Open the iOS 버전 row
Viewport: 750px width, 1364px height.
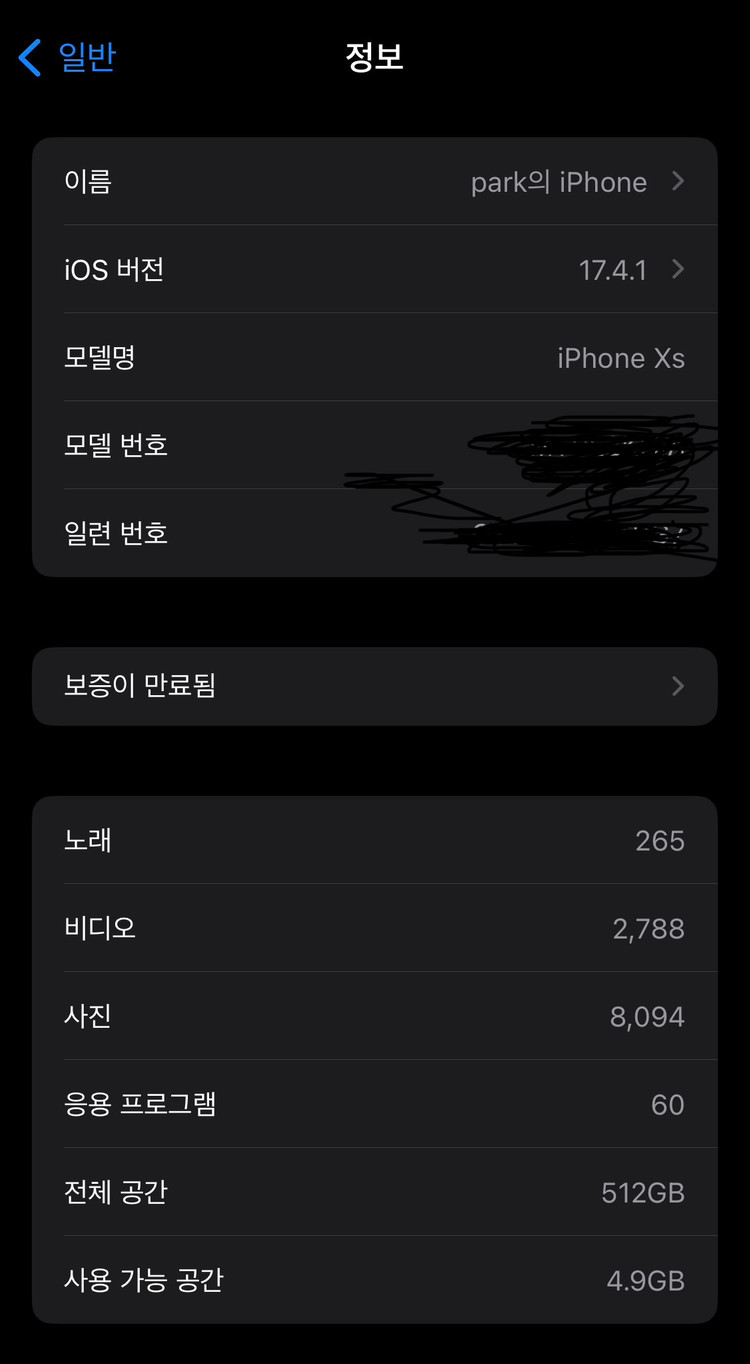click(374, 269)
